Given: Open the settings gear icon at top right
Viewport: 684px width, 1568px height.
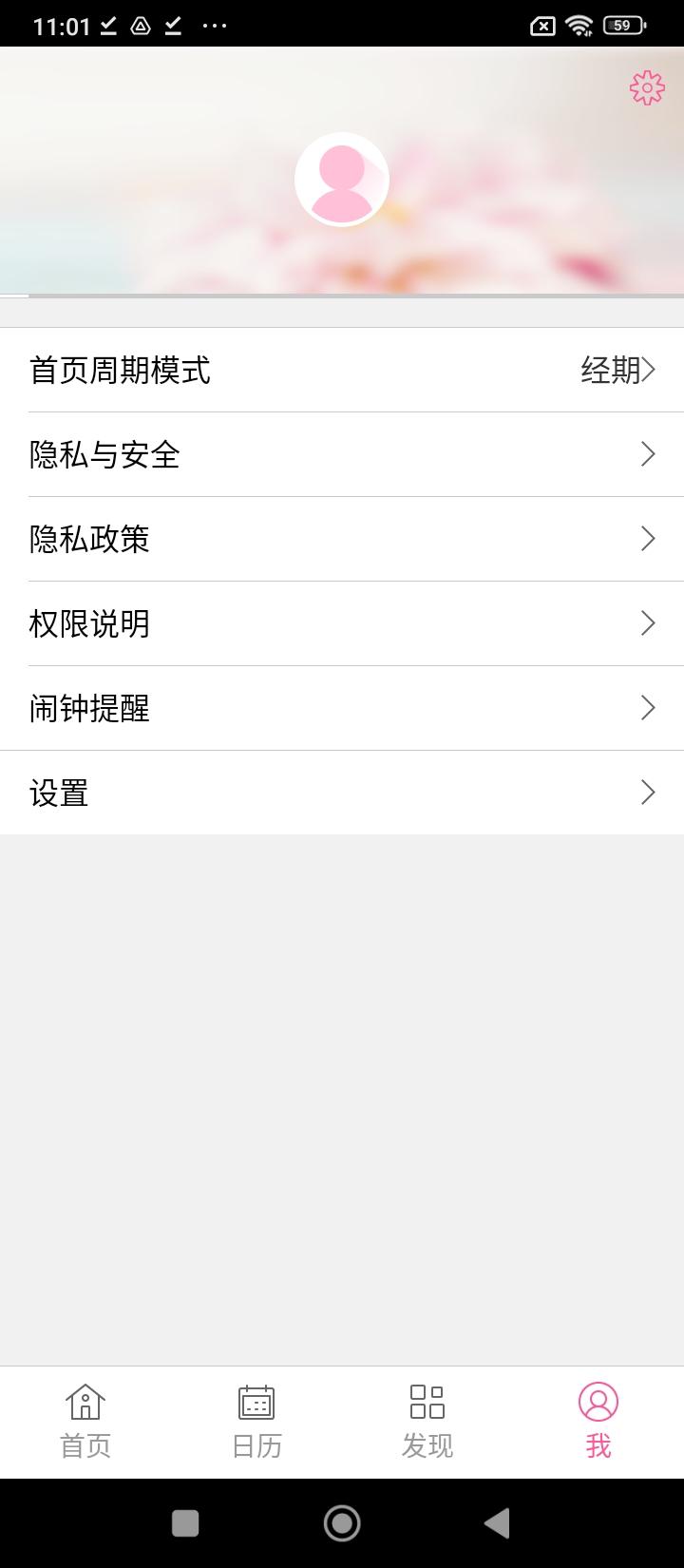Looking at the screenshot, I should (646, 86).
